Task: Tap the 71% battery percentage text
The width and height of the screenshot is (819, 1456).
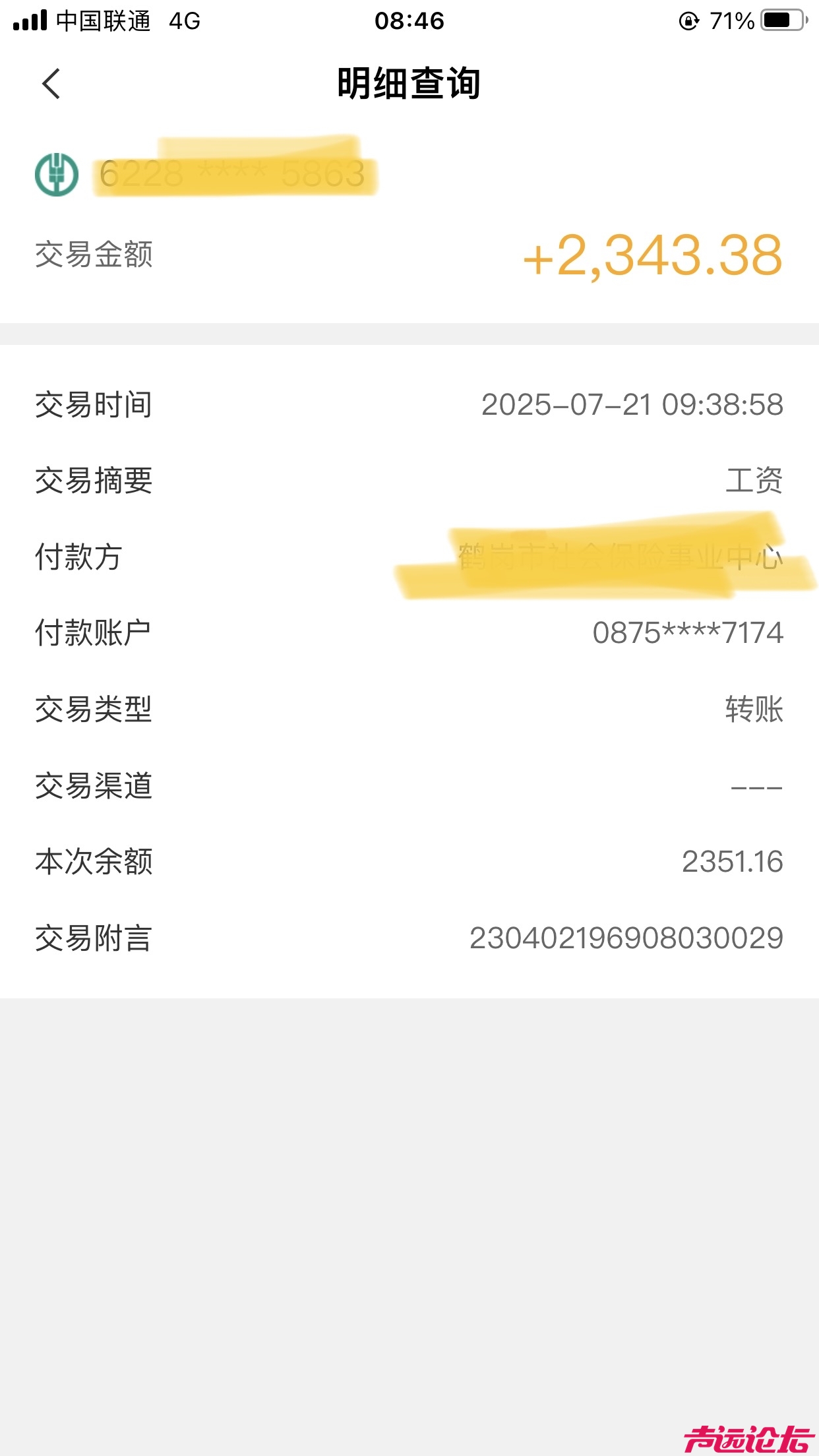Action: (x=732, y=20)
